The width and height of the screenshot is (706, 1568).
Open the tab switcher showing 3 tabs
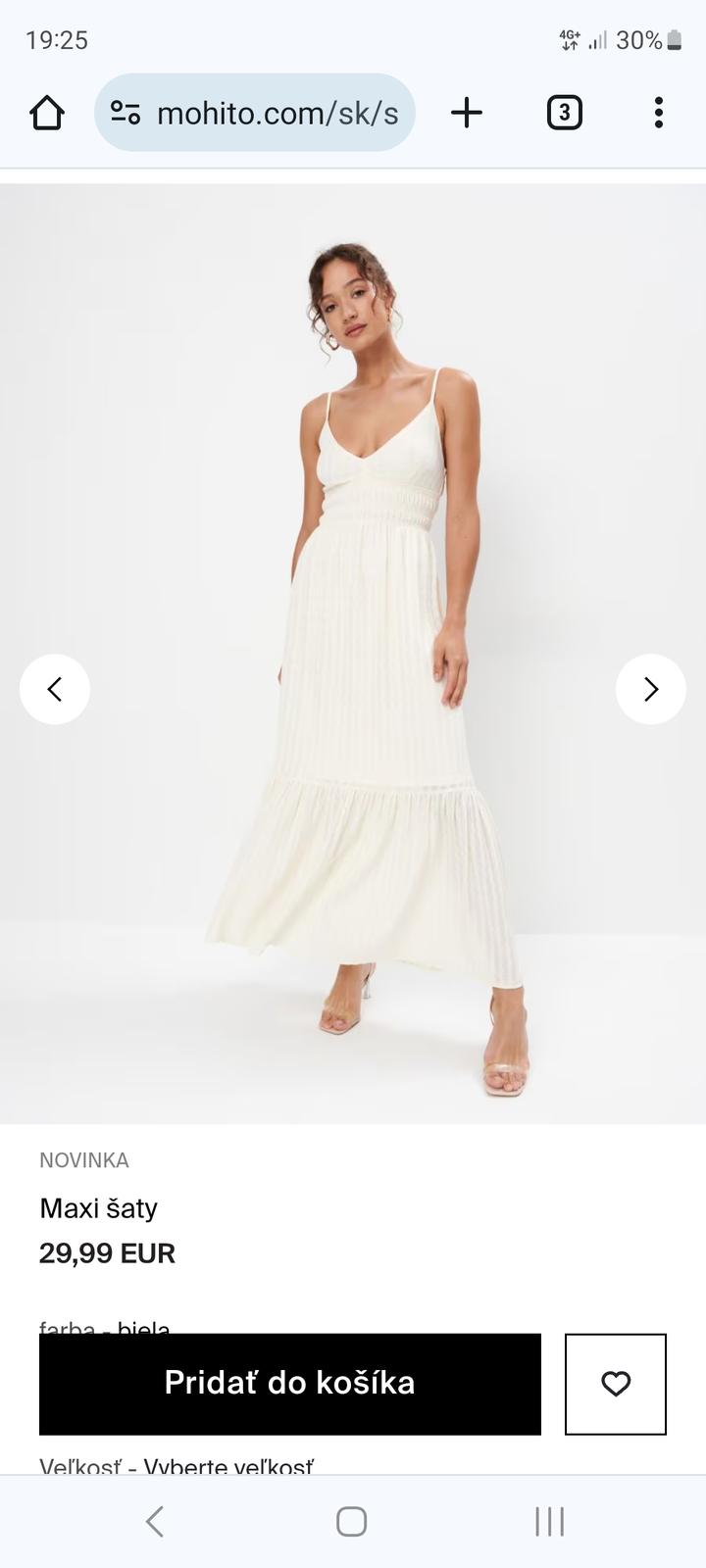(564, 113)
